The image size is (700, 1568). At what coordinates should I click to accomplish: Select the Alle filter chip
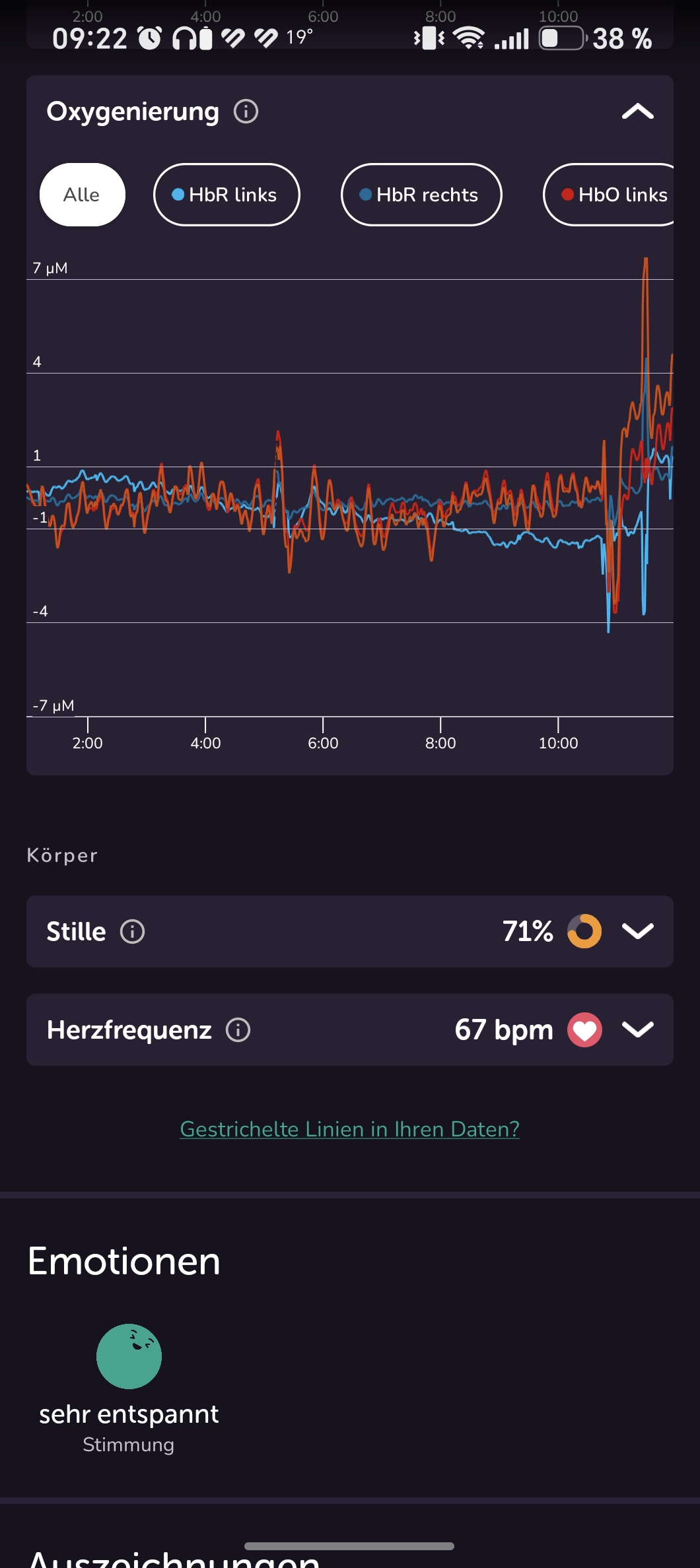tap(83, 195)
